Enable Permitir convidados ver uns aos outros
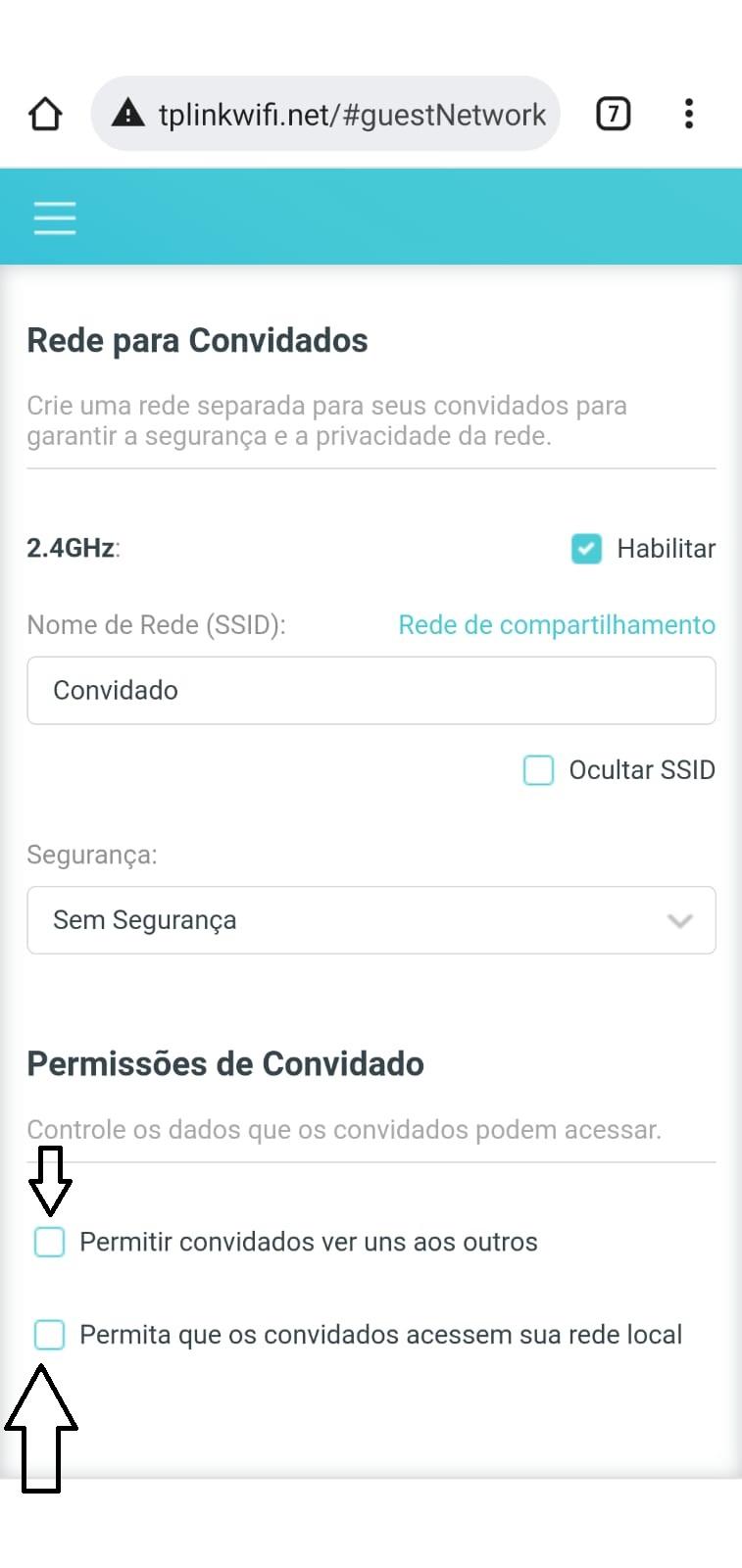The width and height of the screenshot is (742, 1568). pyautogui.click(x=49, y=1242)
